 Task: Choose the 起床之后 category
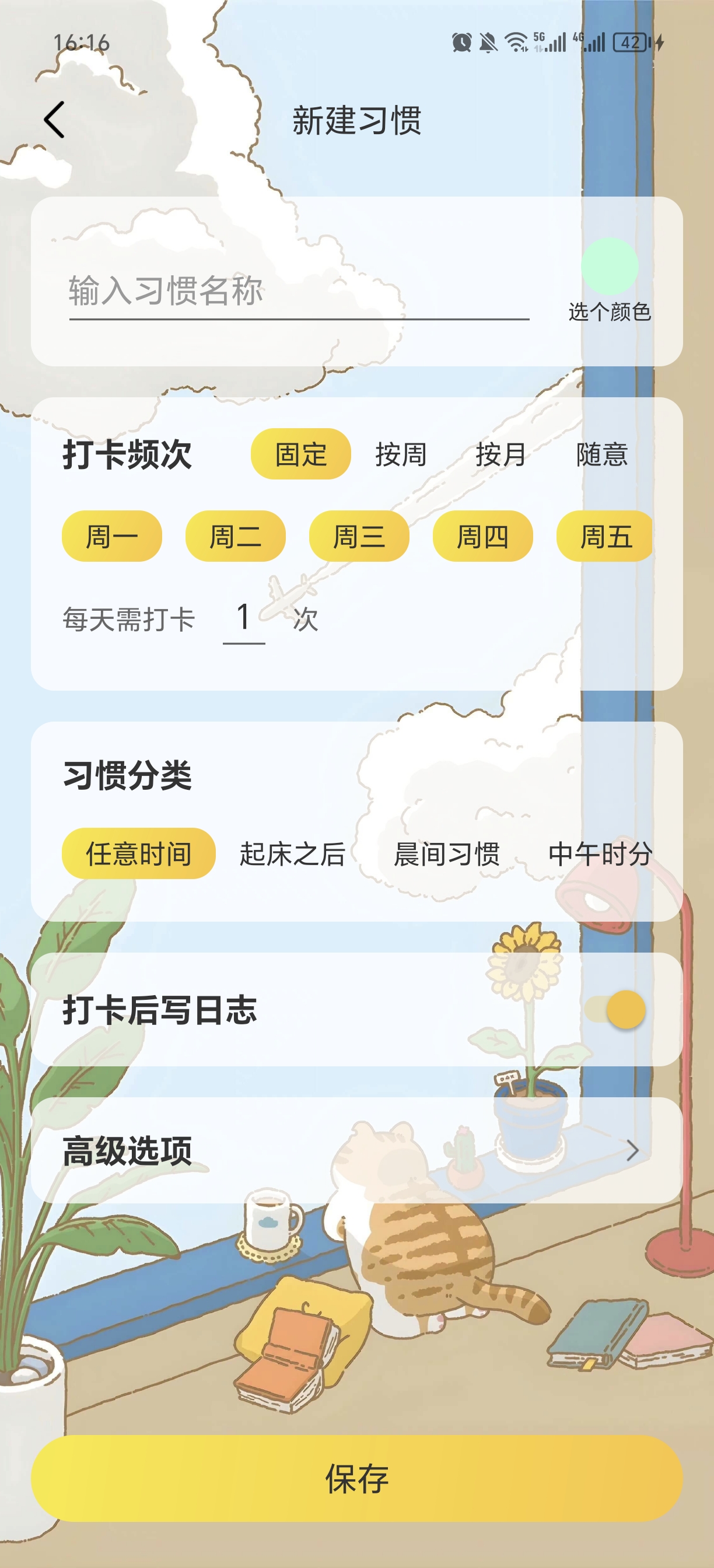292,853
